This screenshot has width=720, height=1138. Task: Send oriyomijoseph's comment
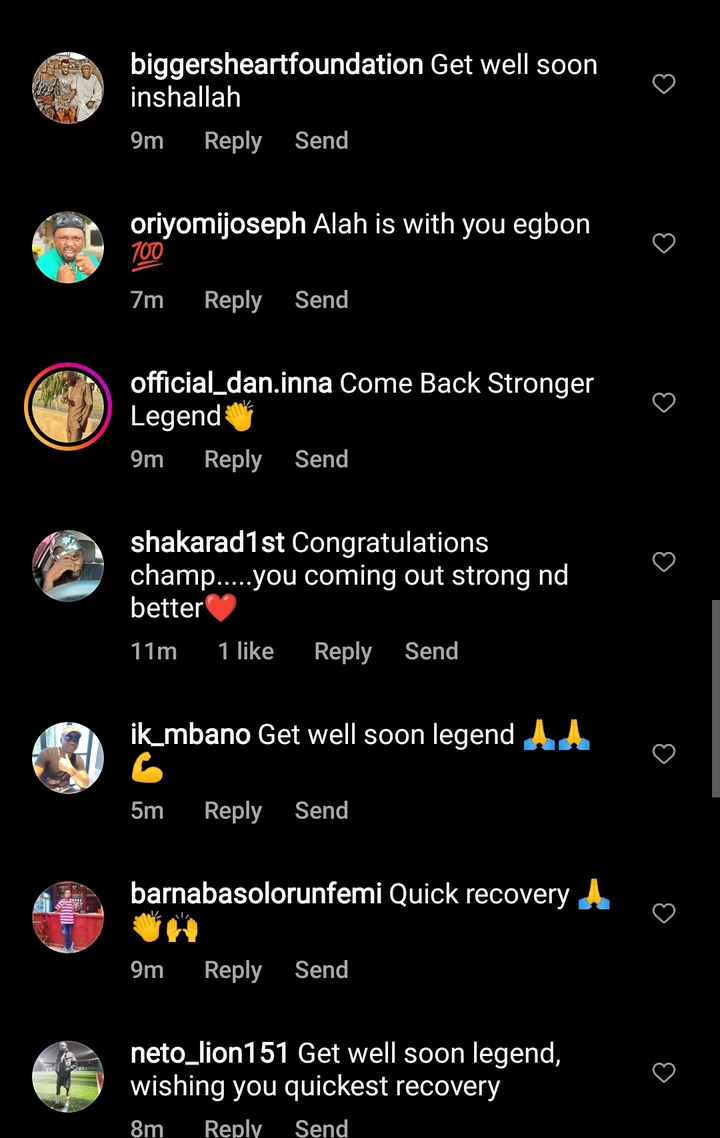pyautogui.click(x=321, y=300)
